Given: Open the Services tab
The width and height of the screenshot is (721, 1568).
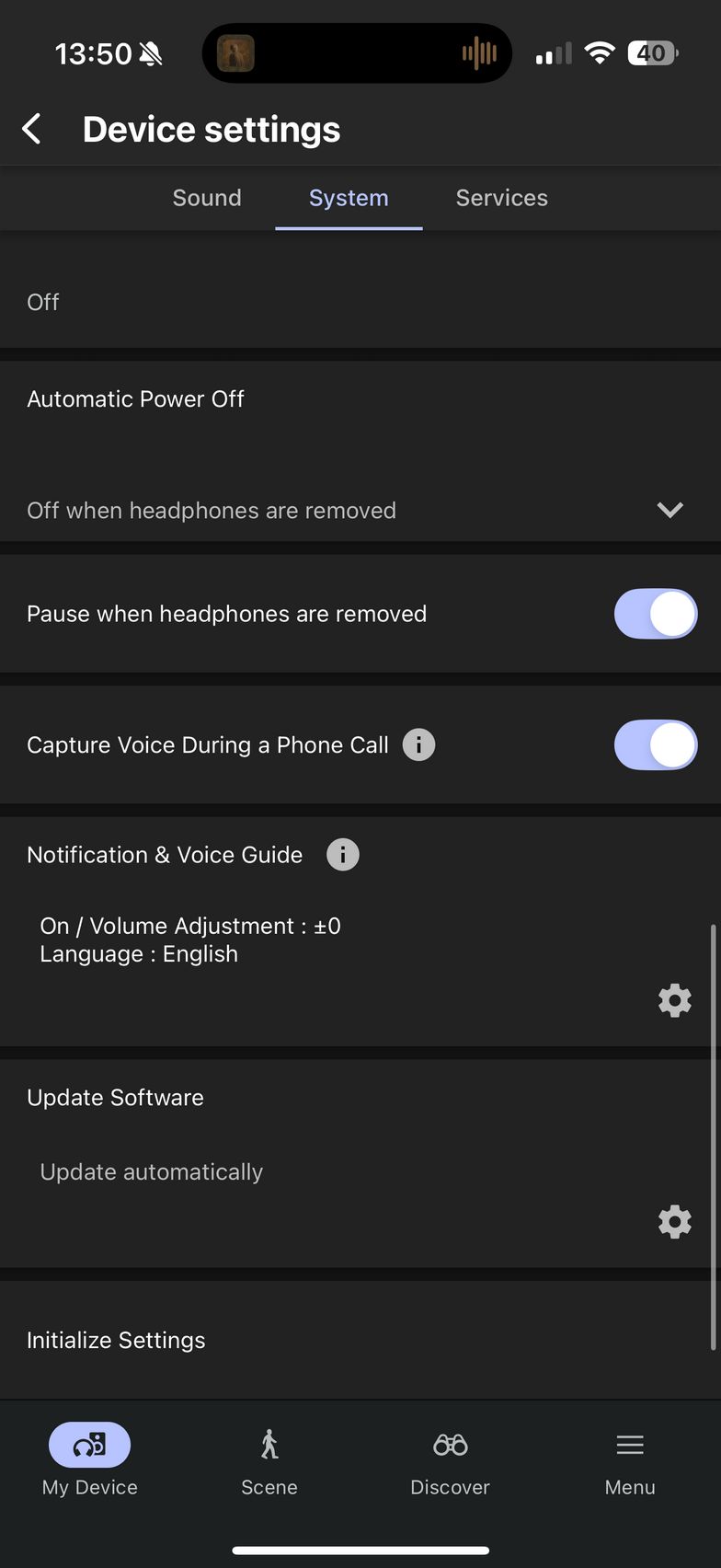Looking at the screenshot, I should [x=502, y=198].
